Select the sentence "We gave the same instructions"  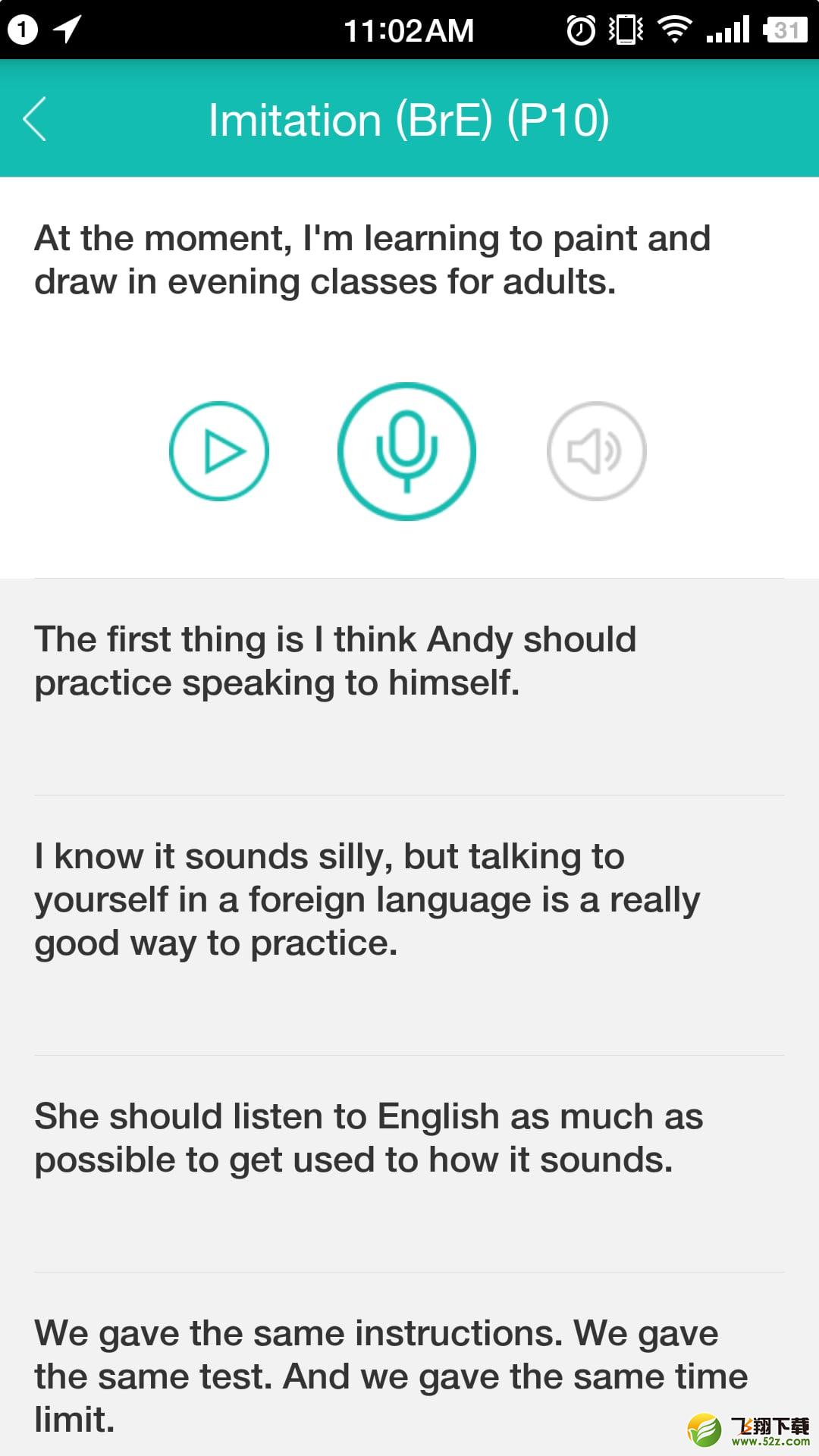point(409,1365)
